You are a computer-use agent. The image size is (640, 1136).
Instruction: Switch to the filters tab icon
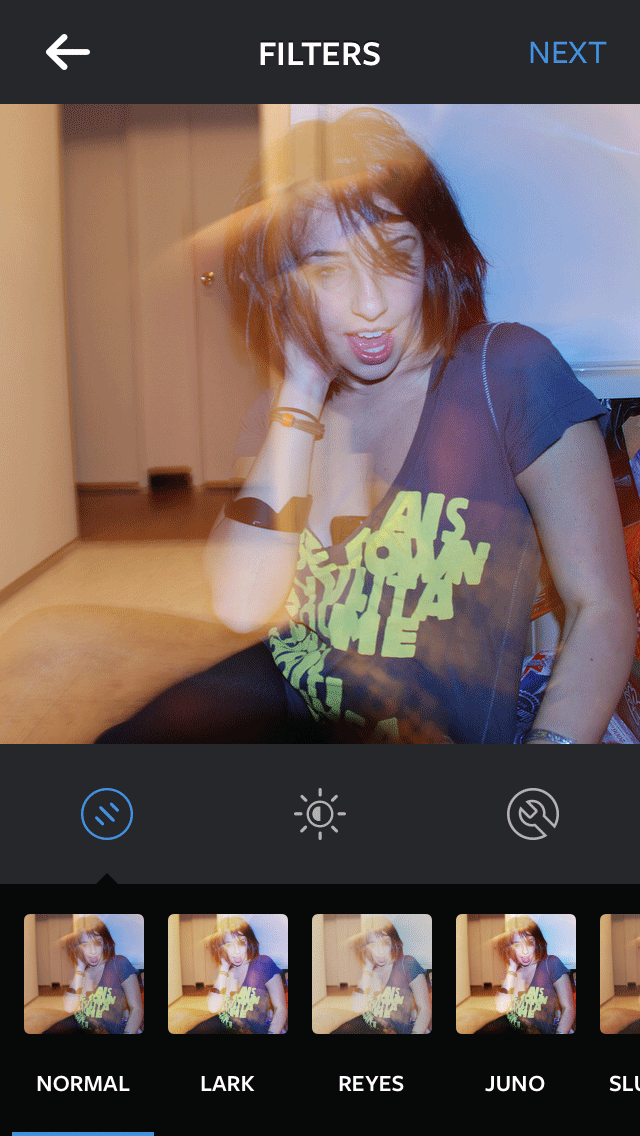(x=107, y=814)
